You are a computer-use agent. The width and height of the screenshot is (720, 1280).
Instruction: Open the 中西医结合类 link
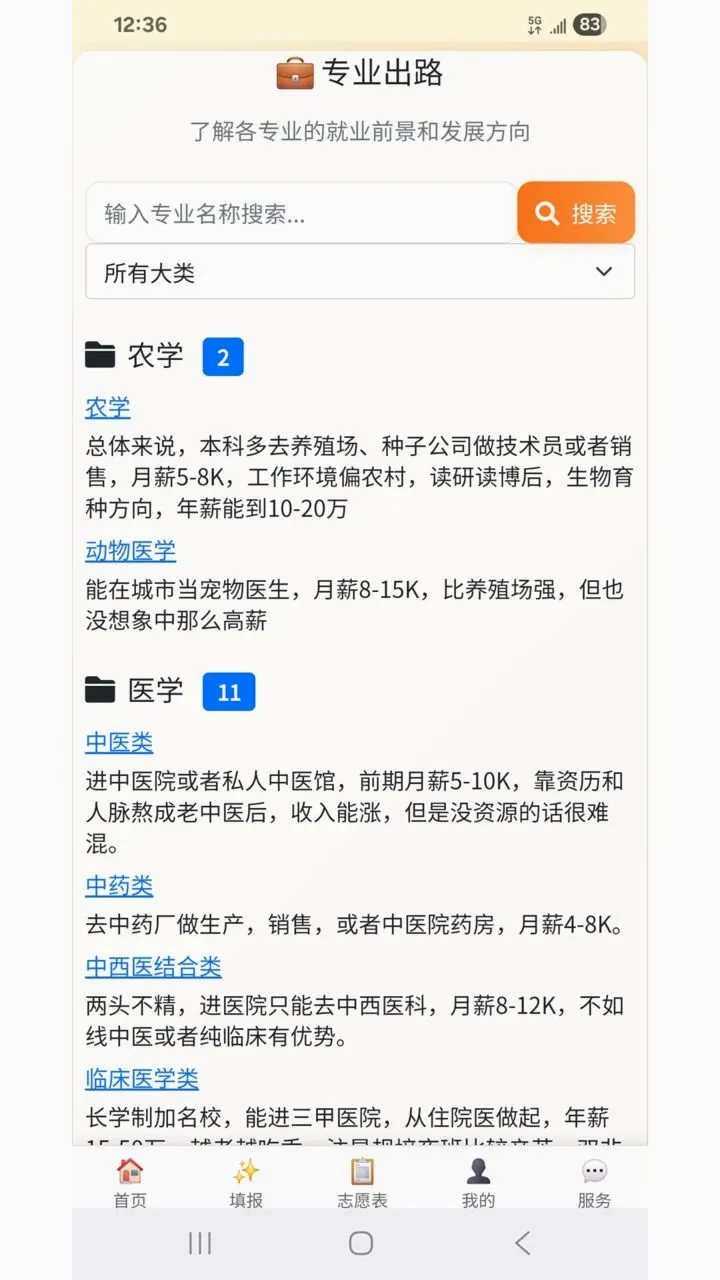[x=154, y=967]
